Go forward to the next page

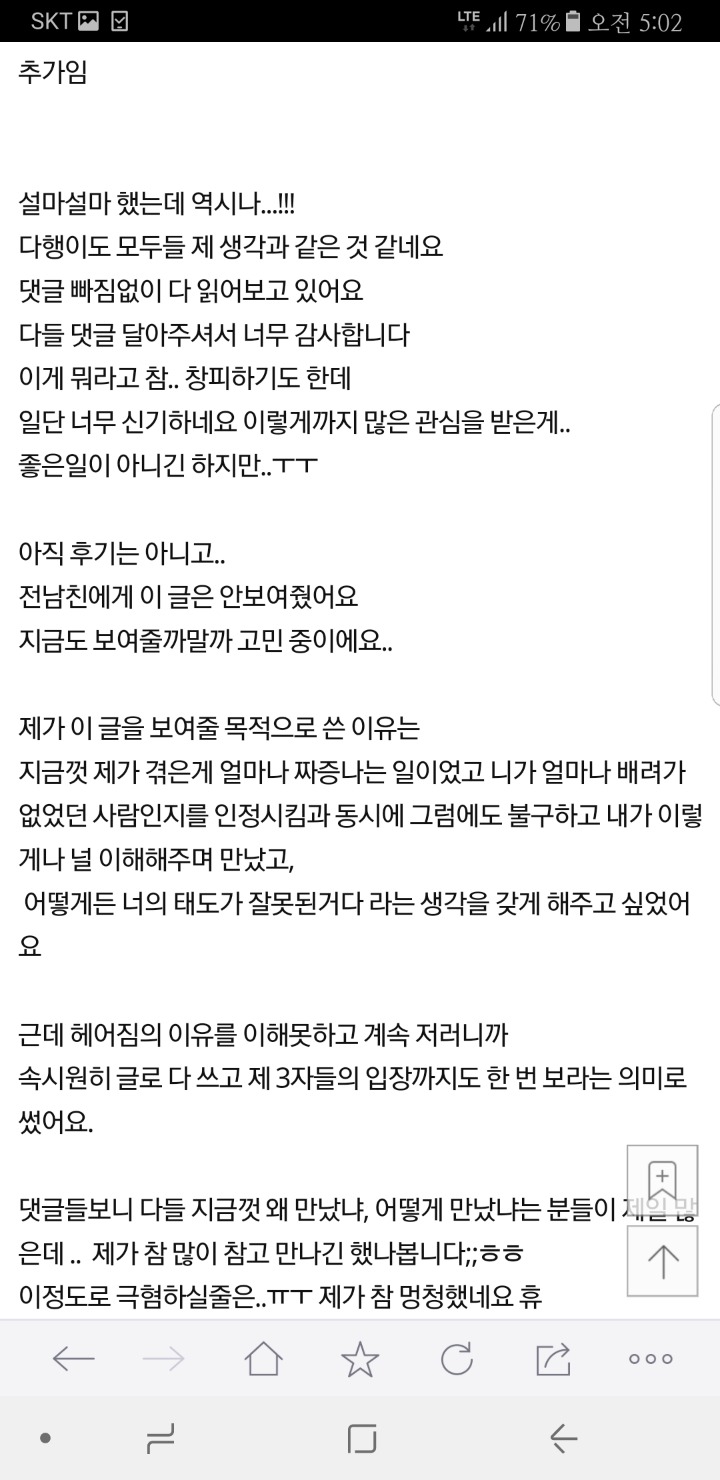point(164,1358)
